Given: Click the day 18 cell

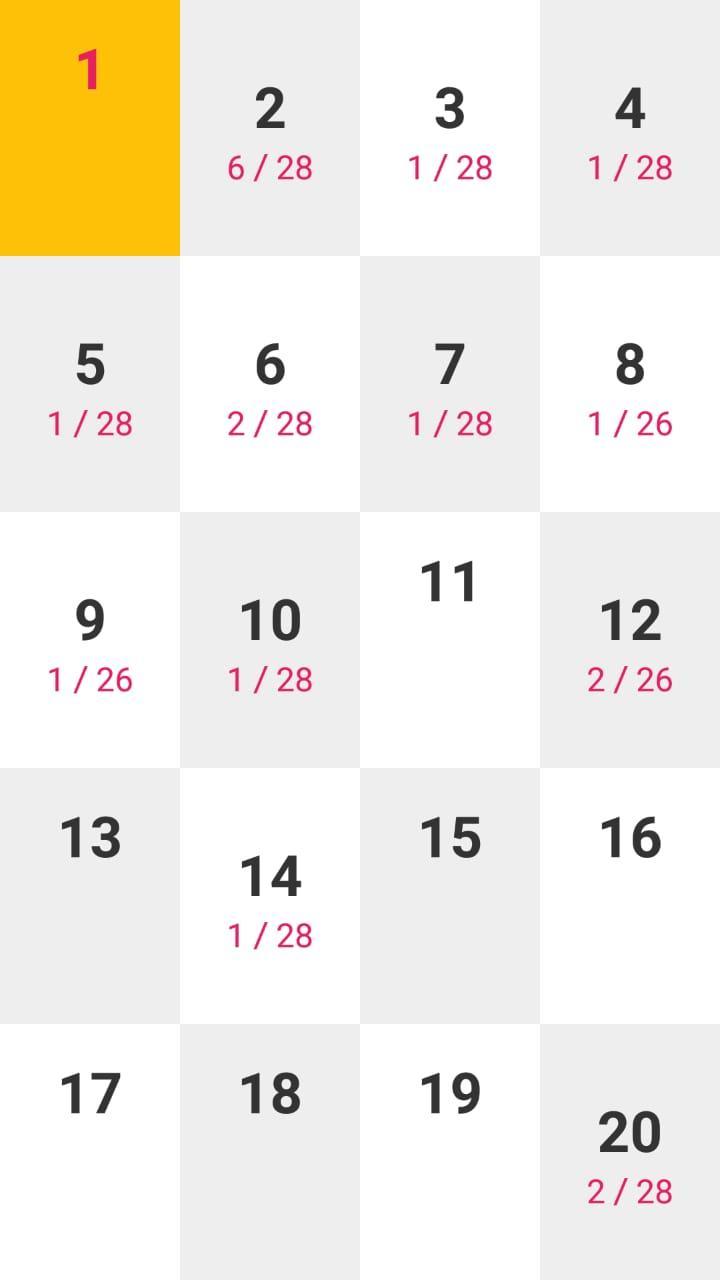Looking at the screenshot, I should point(270,1150).
